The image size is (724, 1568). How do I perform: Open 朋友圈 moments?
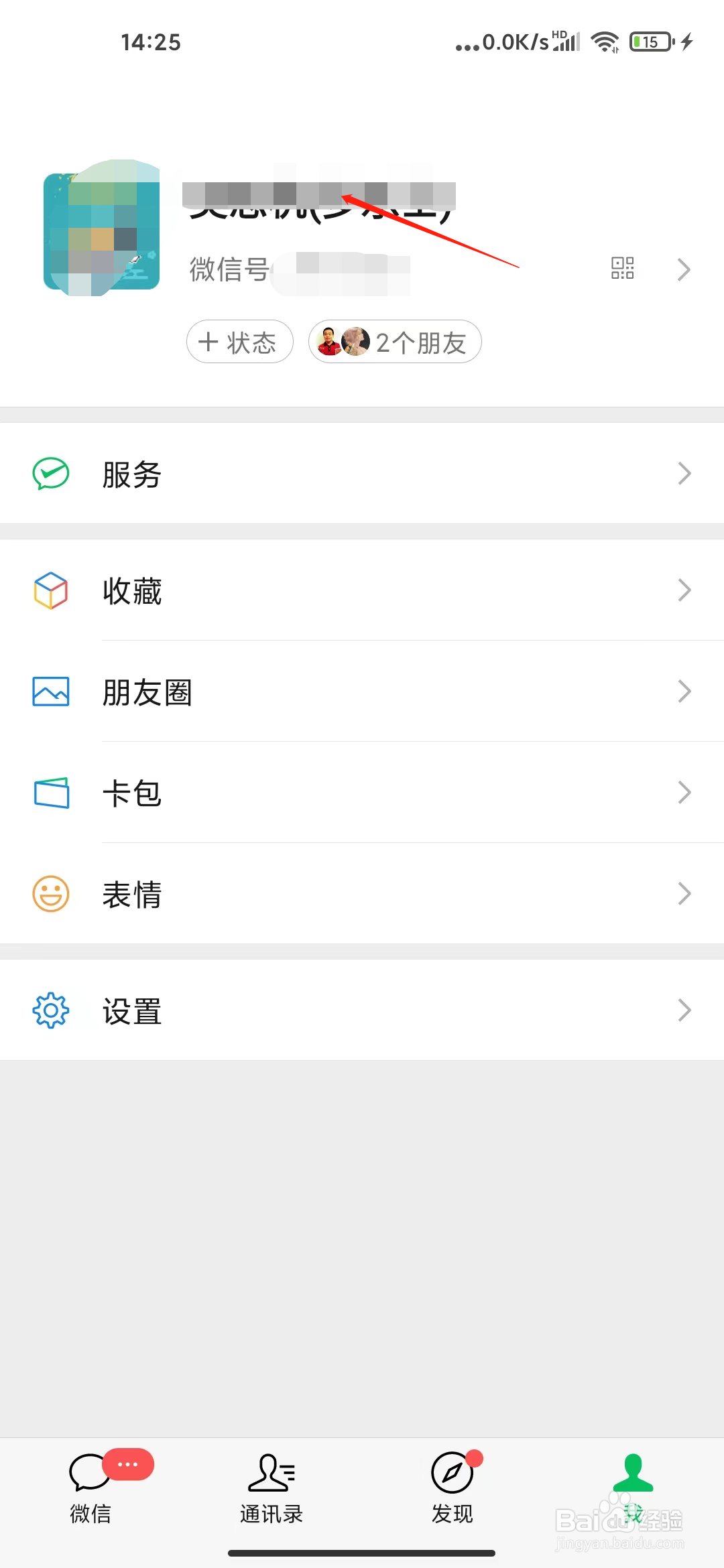362,691
